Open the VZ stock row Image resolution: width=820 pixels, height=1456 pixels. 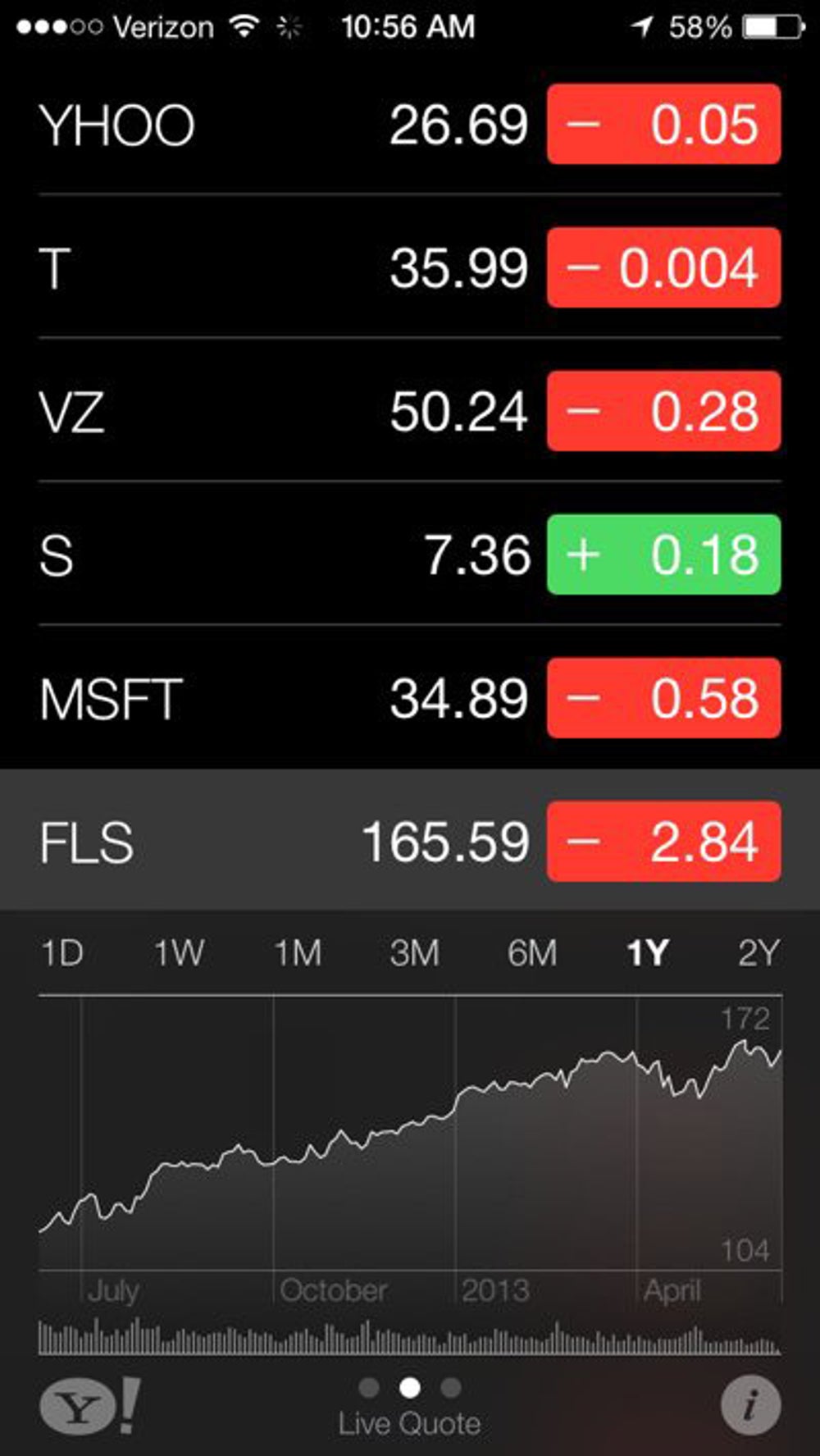click(x=279, y=411)
